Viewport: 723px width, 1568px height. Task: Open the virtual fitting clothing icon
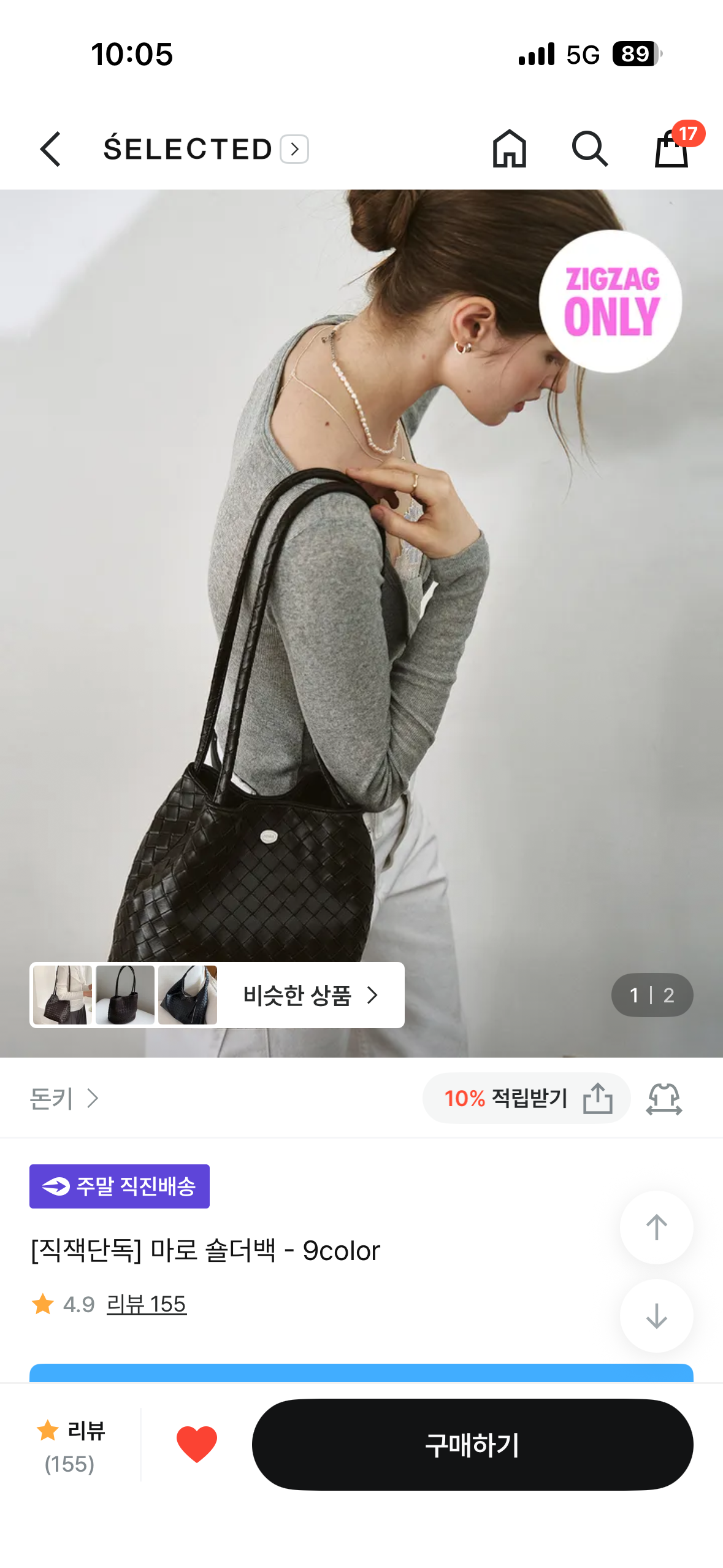tap(664, 1099)
